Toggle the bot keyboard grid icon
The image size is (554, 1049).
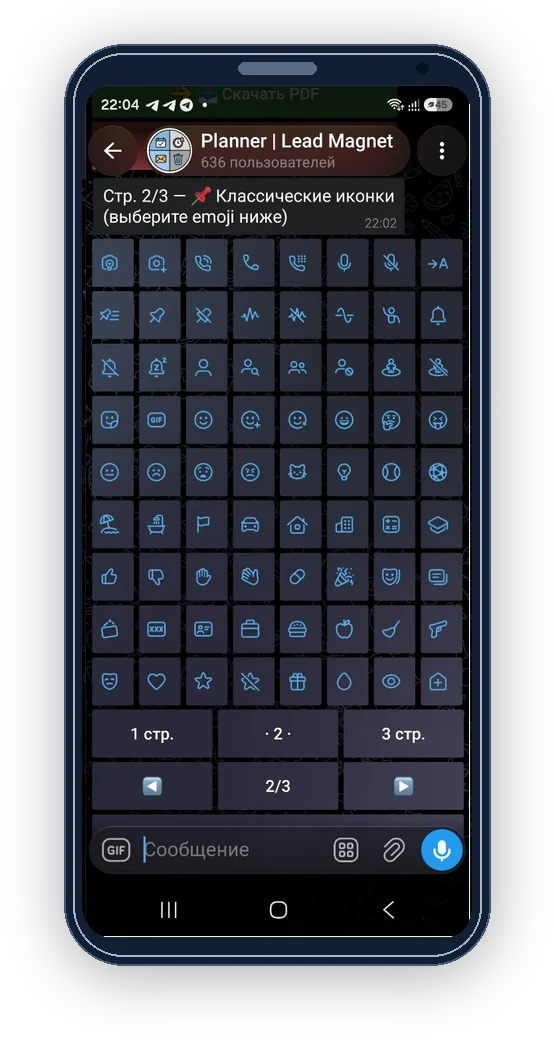click(346, 850)
